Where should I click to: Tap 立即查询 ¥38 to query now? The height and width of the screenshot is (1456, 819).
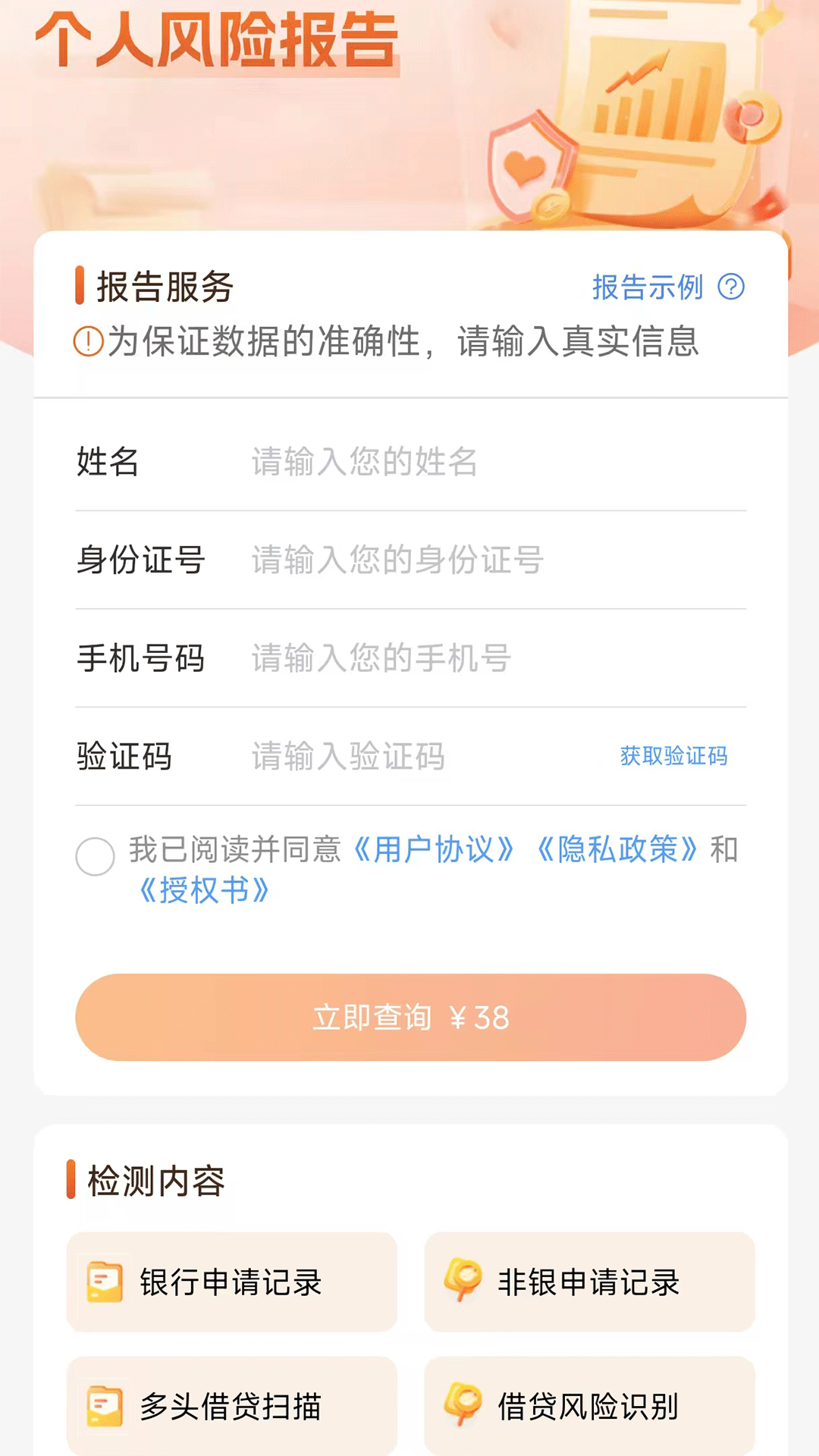pyautogui.click(x=410, y=1017)
